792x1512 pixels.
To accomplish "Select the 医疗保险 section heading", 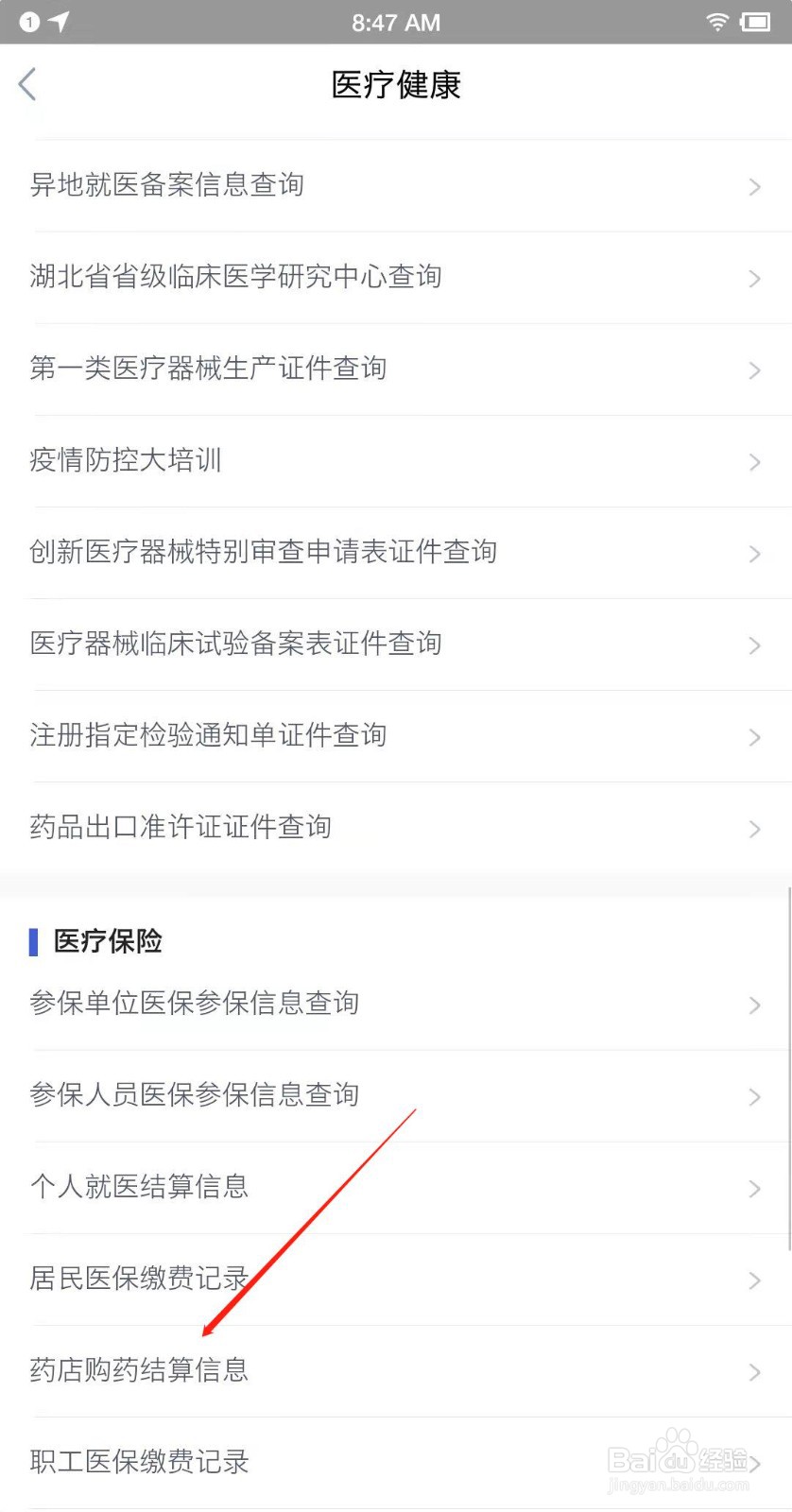I will [x=109, y=941].
